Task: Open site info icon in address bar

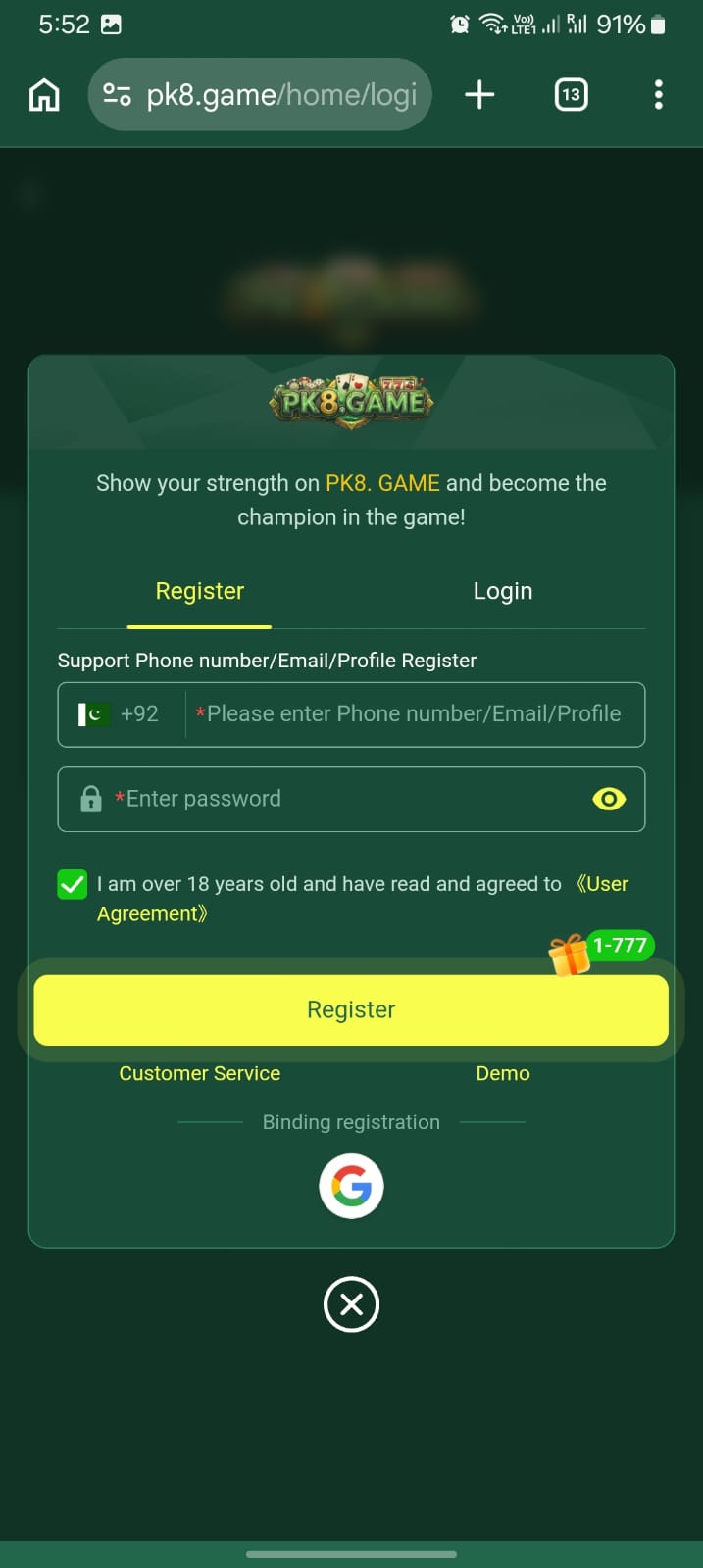Action: [118, 95]
